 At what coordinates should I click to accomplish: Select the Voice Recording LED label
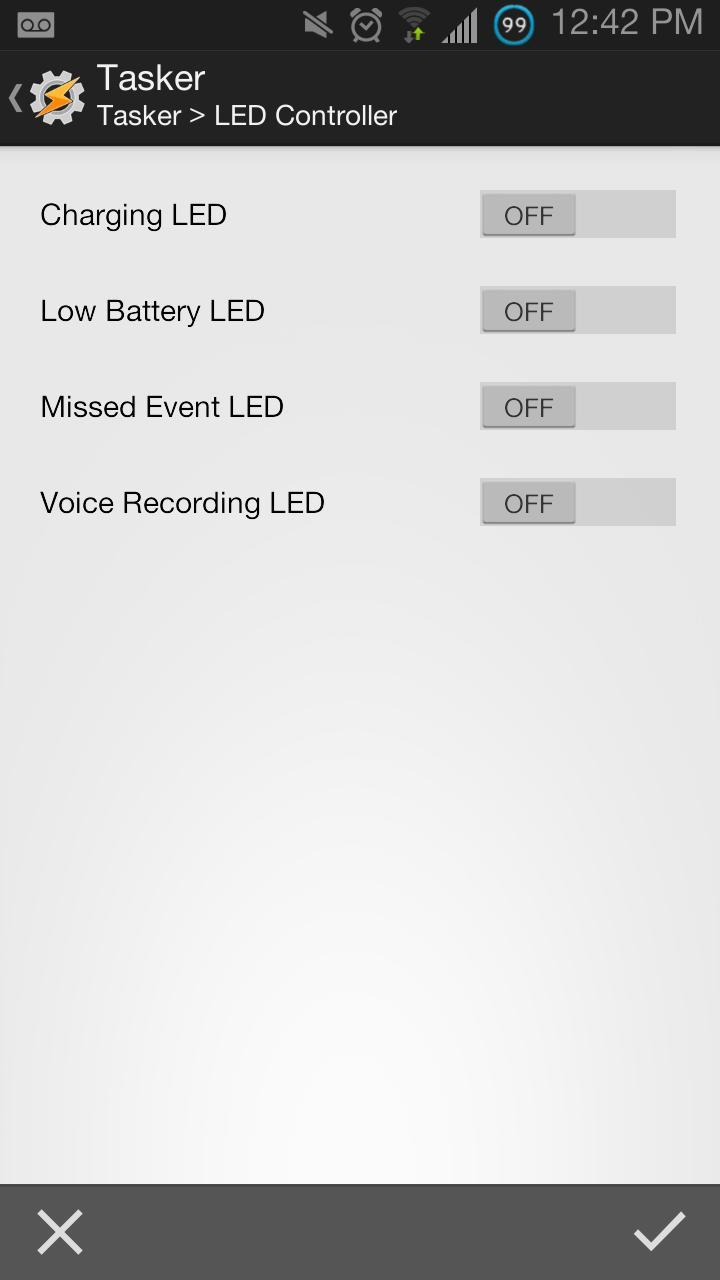182,502
